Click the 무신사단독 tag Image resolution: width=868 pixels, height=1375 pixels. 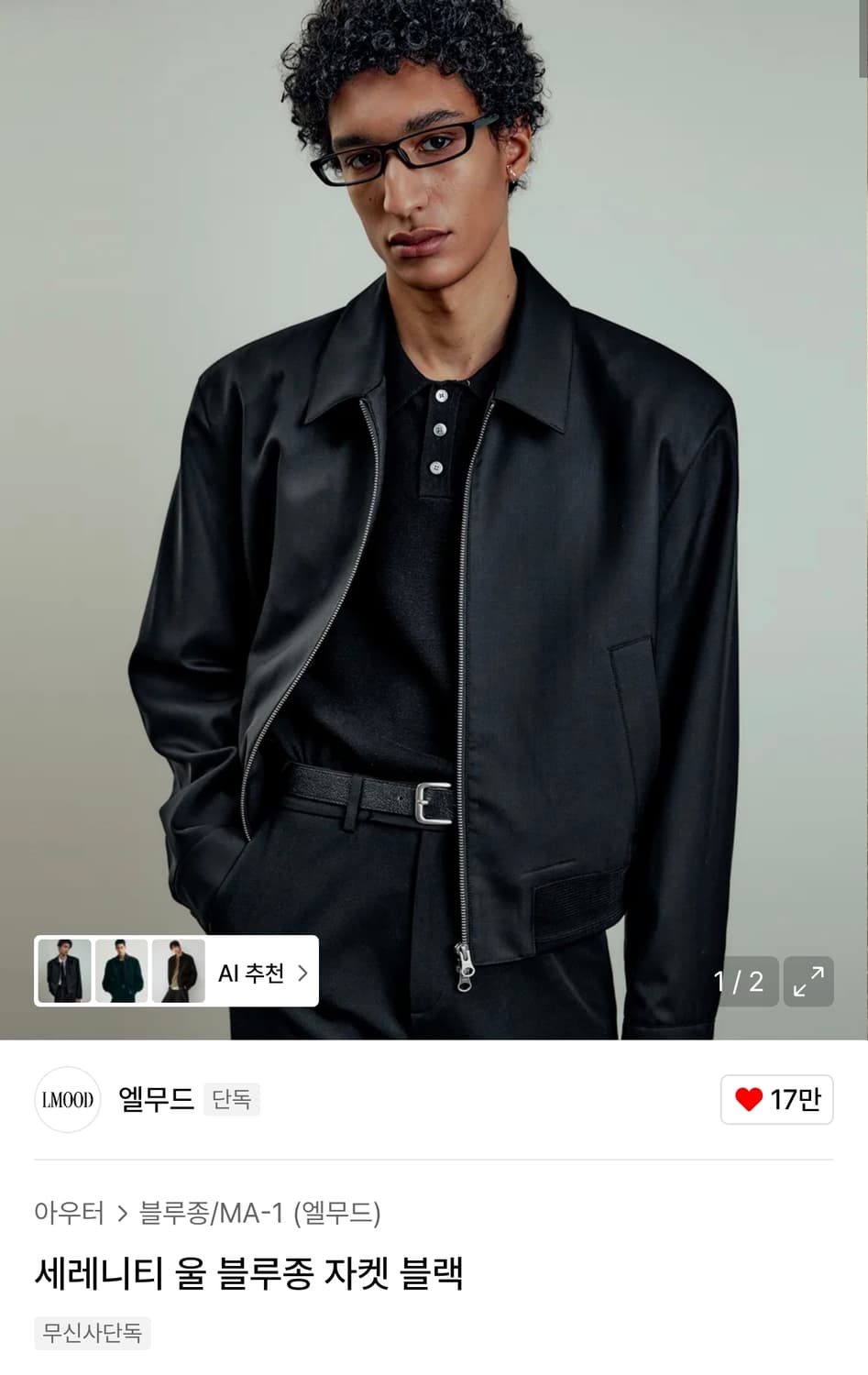[x=92, y=1334]
